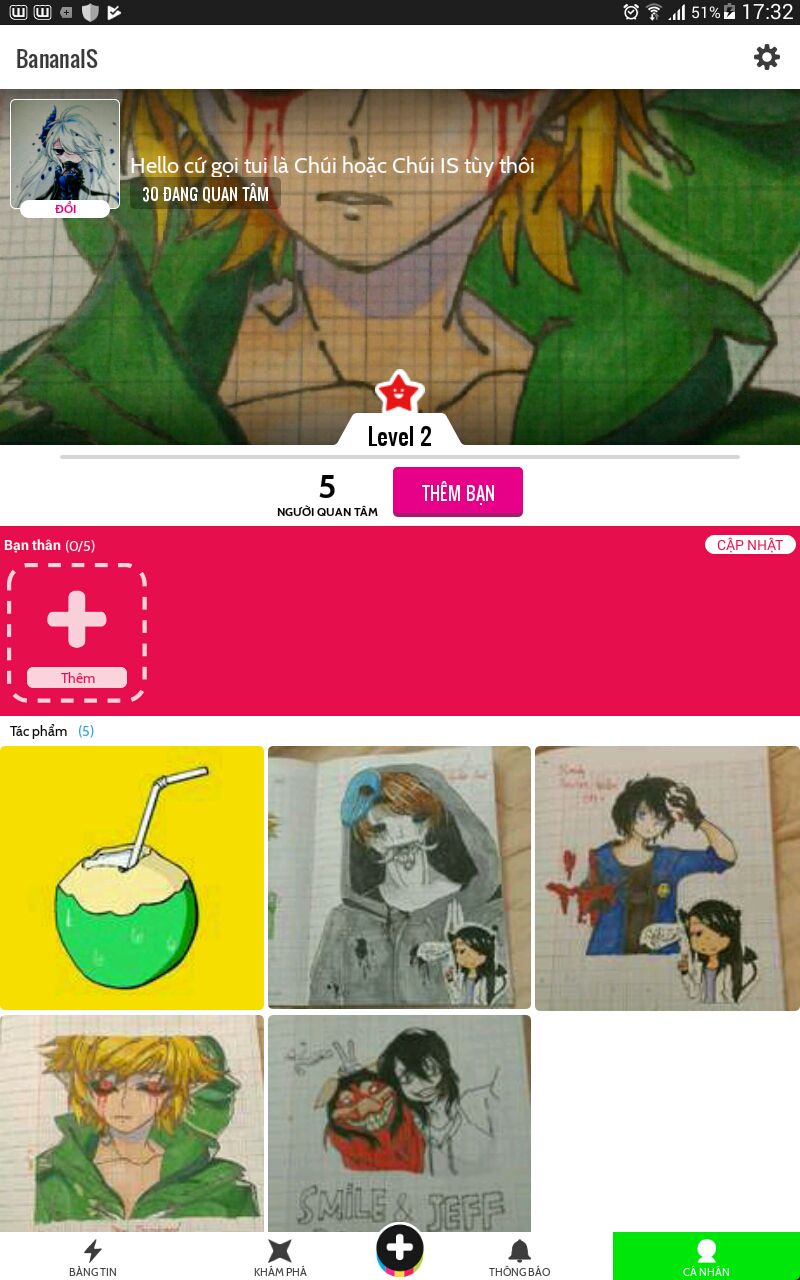Image resolution: width=800 pixels, height=1280 pixels.
Task: Tap the THÊM BẠN button
Action: tap(457, 492)
